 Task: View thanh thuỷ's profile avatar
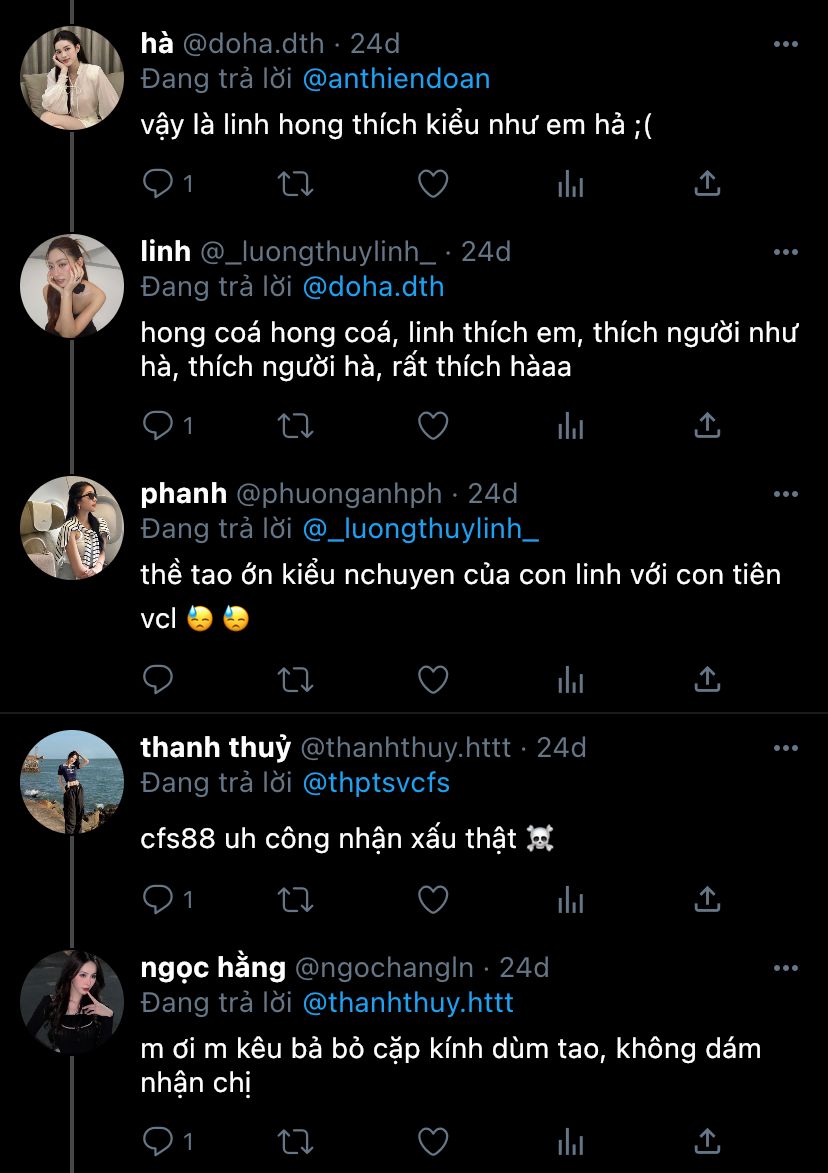click(x=72, y=782)
